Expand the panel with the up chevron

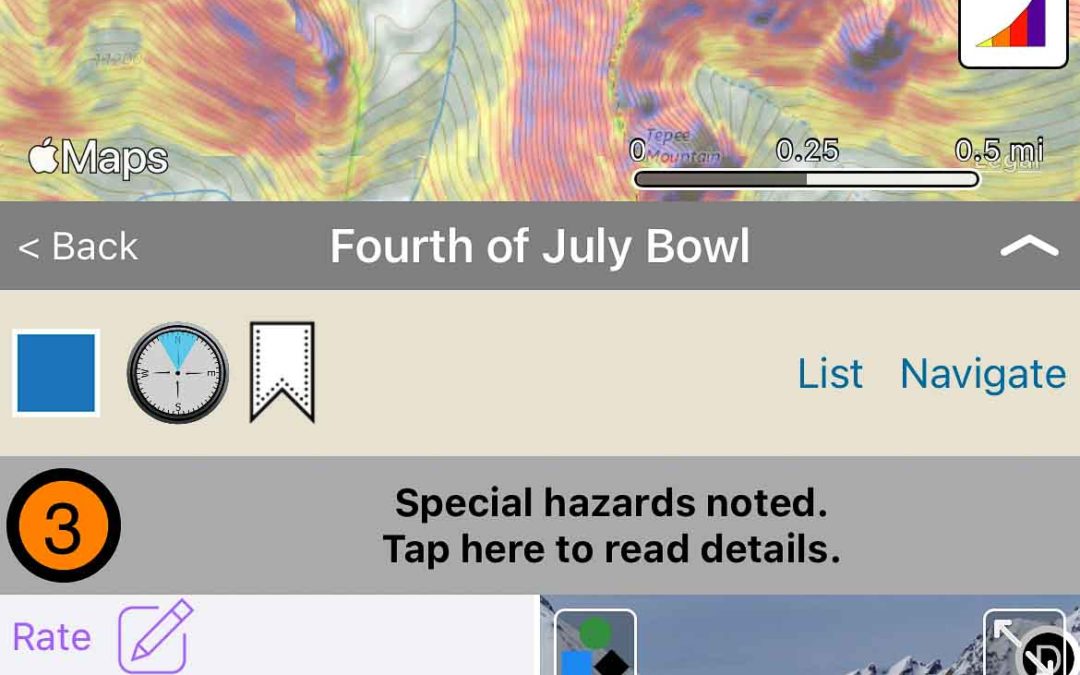[x=1028, y=246]
